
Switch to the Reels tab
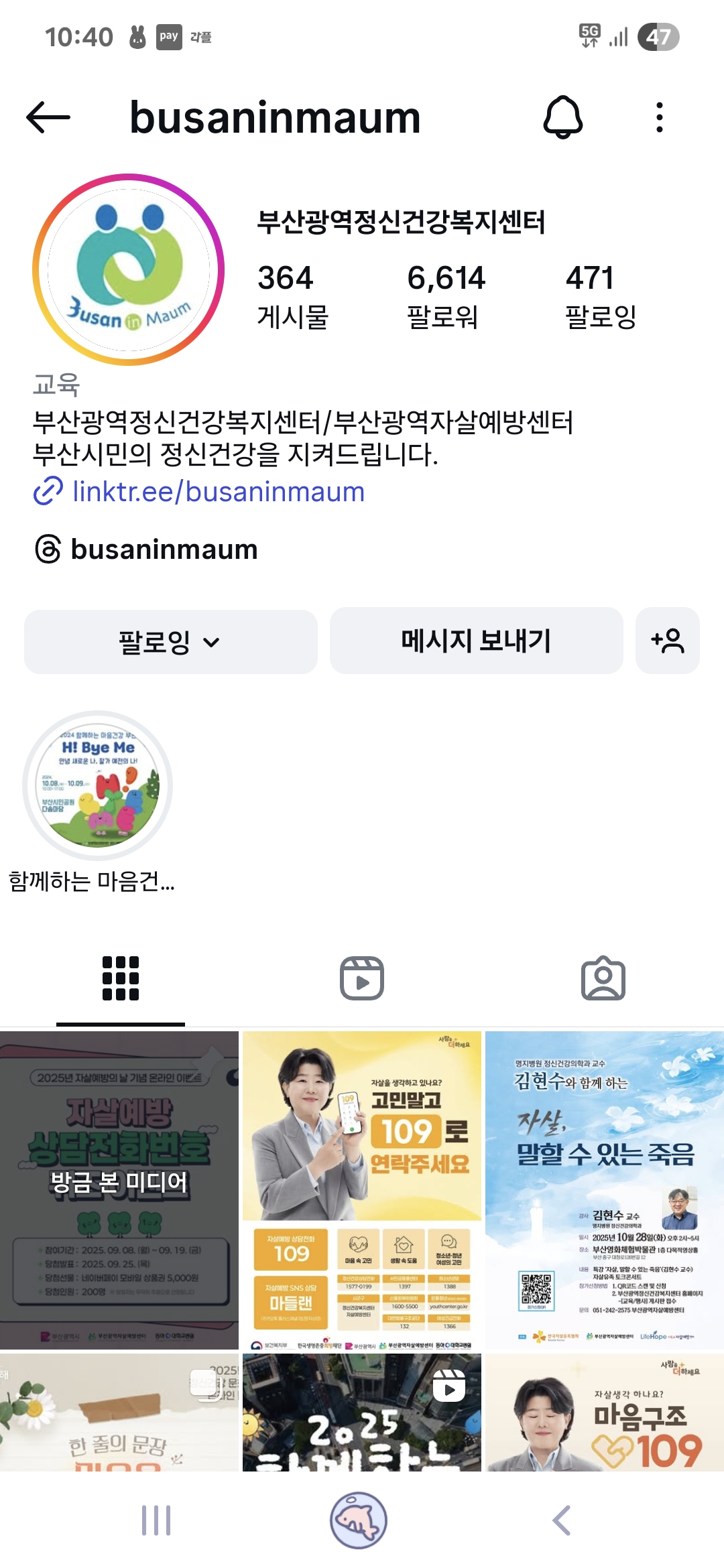[x=362, y=978]
